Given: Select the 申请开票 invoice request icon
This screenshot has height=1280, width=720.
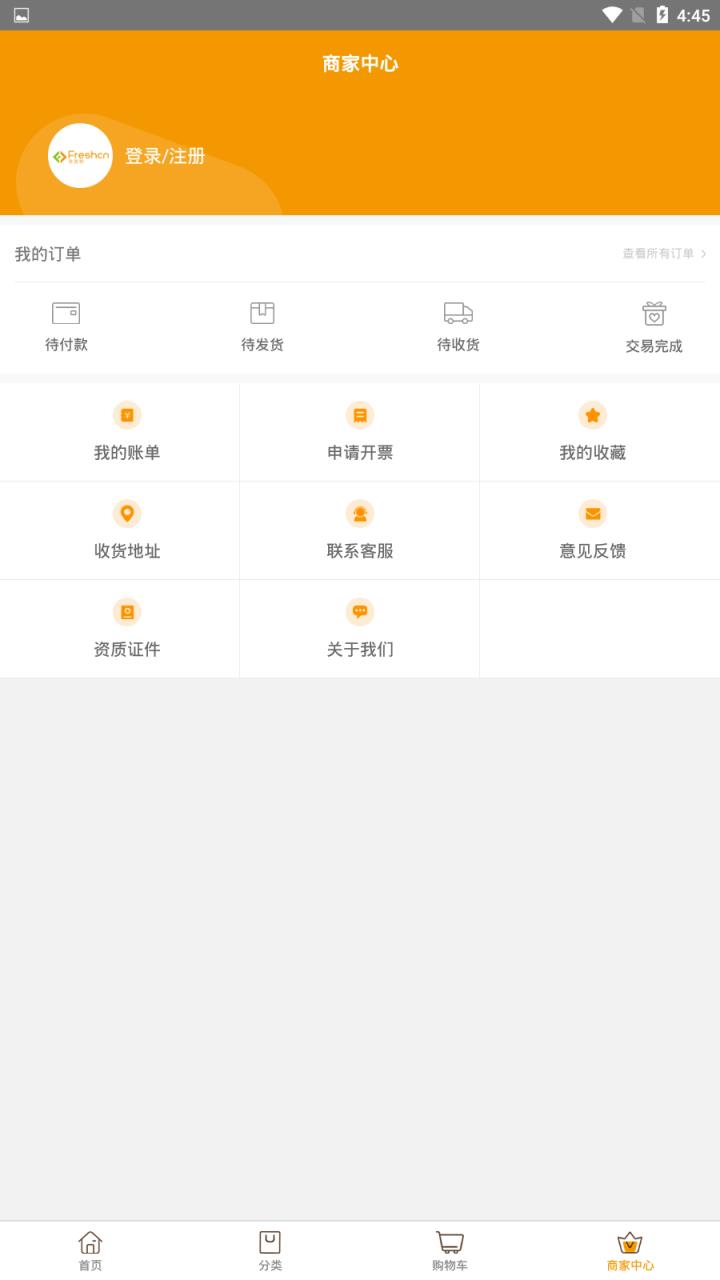Looking at the screenshot, I should tap(359, 415).
